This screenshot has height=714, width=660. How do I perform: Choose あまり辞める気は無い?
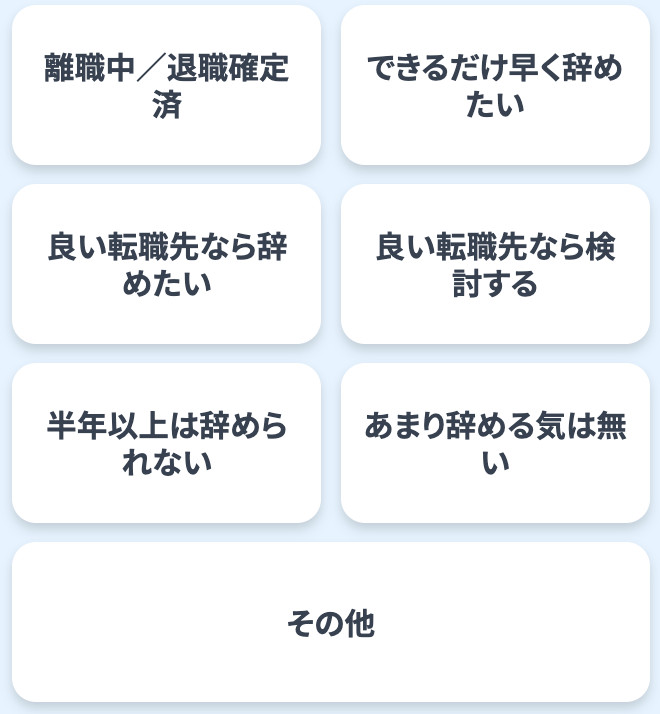[495, 443]
